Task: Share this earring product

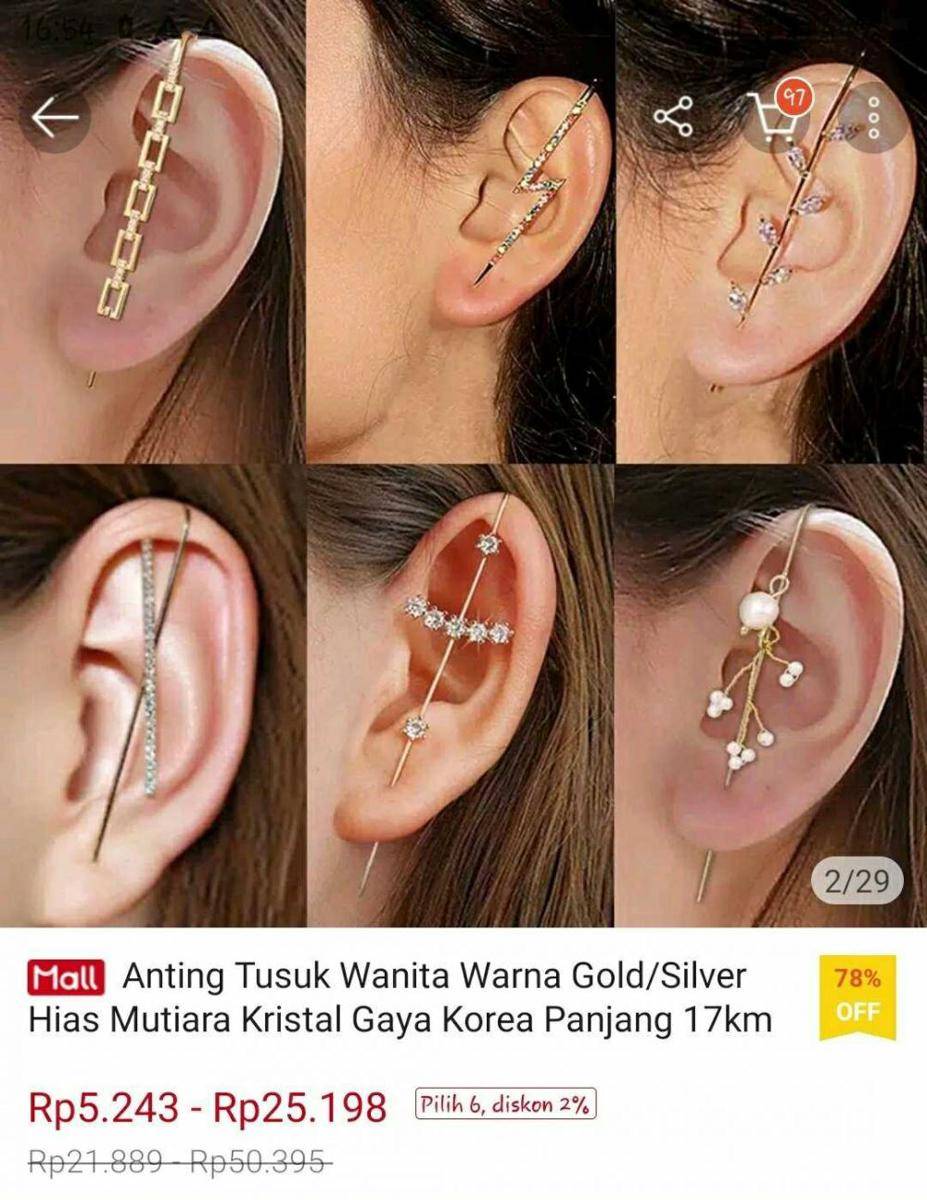Action: [x=674, y=117]
